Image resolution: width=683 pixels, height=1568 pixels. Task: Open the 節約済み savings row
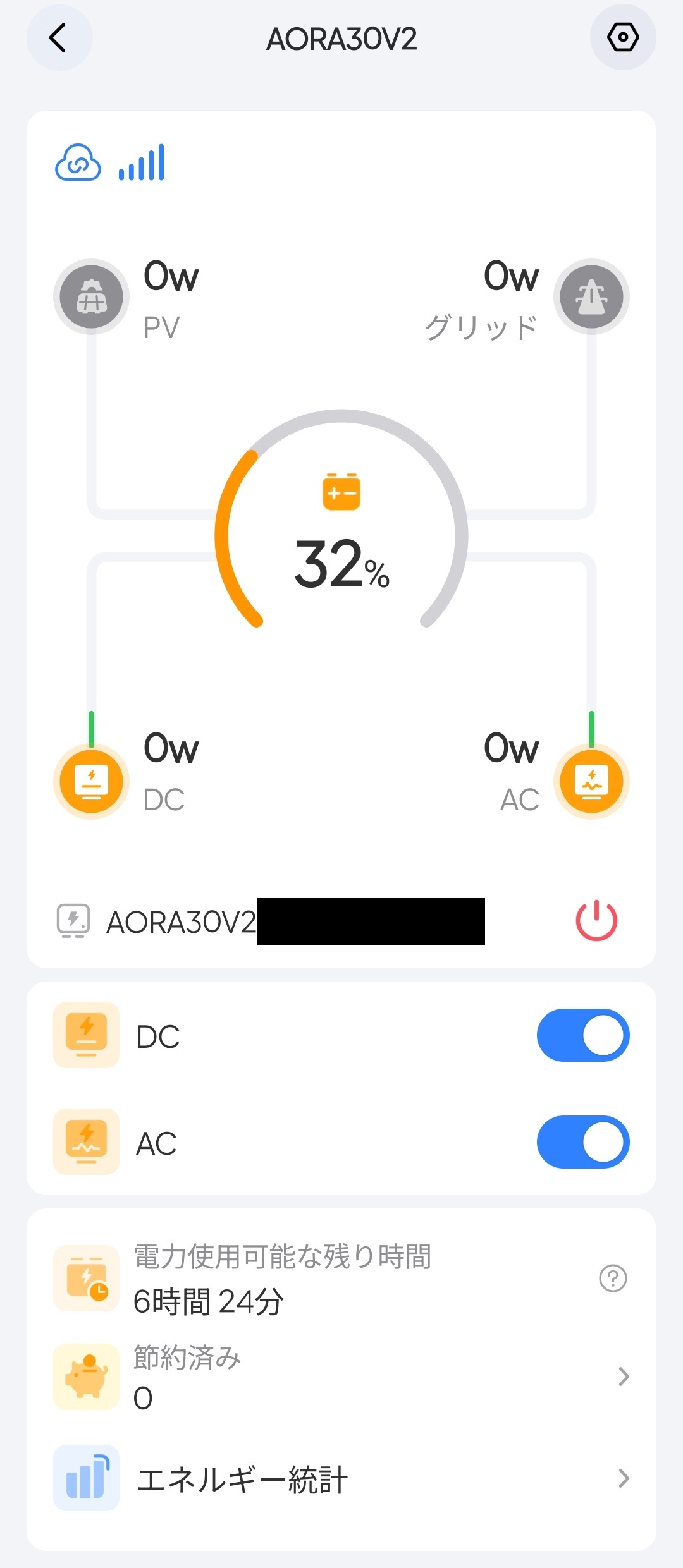point(341,1375)
